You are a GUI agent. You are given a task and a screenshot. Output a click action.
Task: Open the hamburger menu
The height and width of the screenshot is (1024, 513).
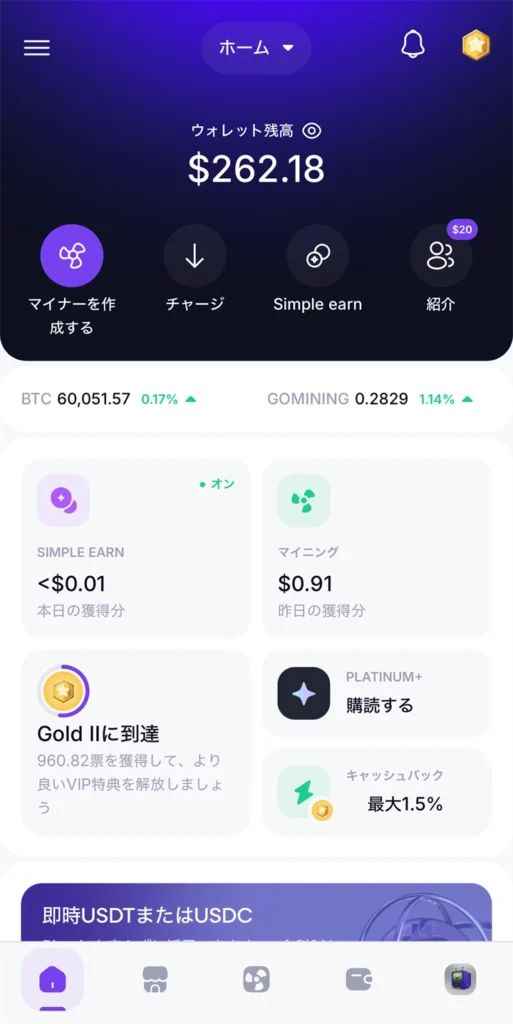pyautogui.click(x=37, y=48)
